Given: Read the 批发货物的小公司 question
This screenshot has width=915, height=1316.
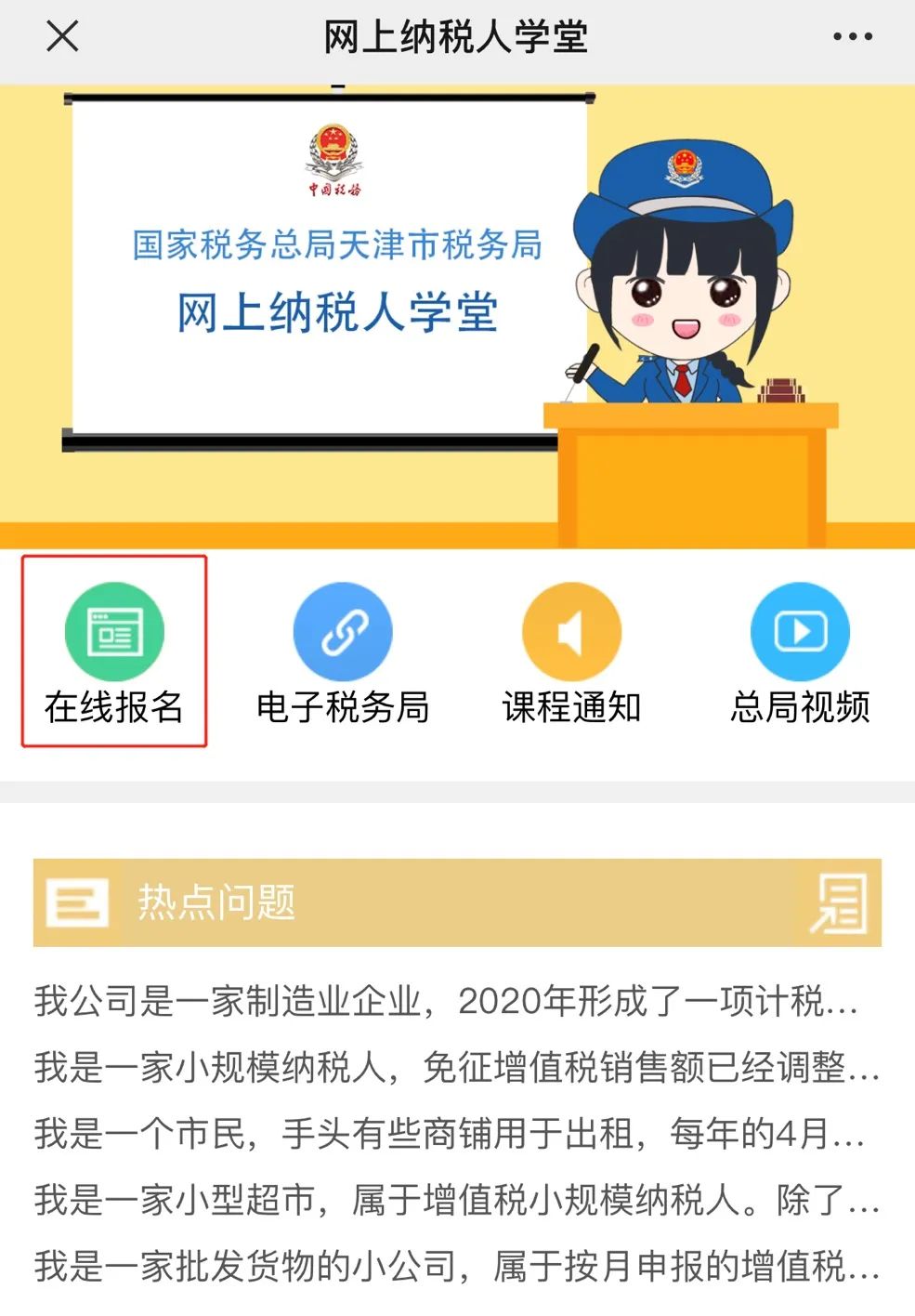Looking at the screenshot, I should pyautogui.click(x=455, y=1266).
